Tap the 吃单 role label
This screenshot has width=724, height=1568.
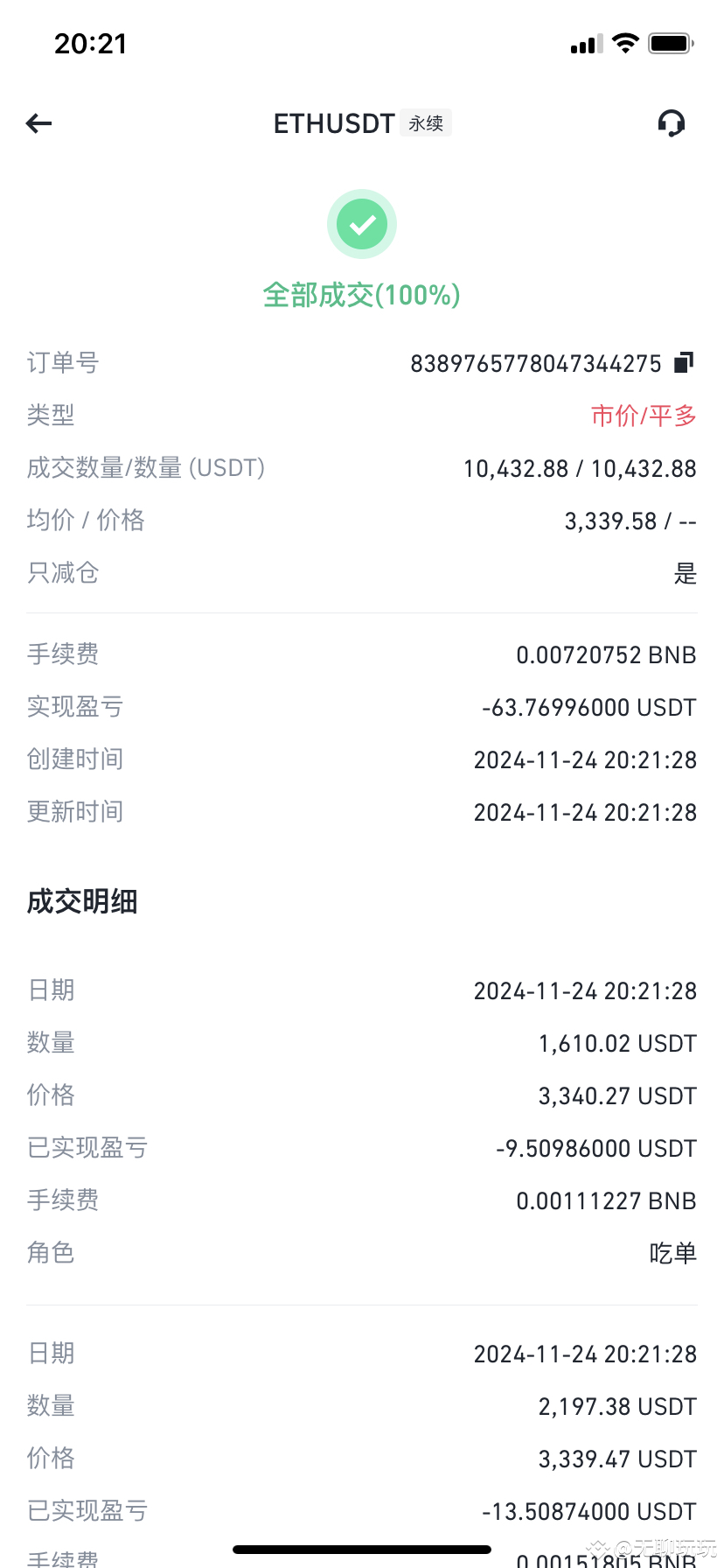coord(672,1253)
